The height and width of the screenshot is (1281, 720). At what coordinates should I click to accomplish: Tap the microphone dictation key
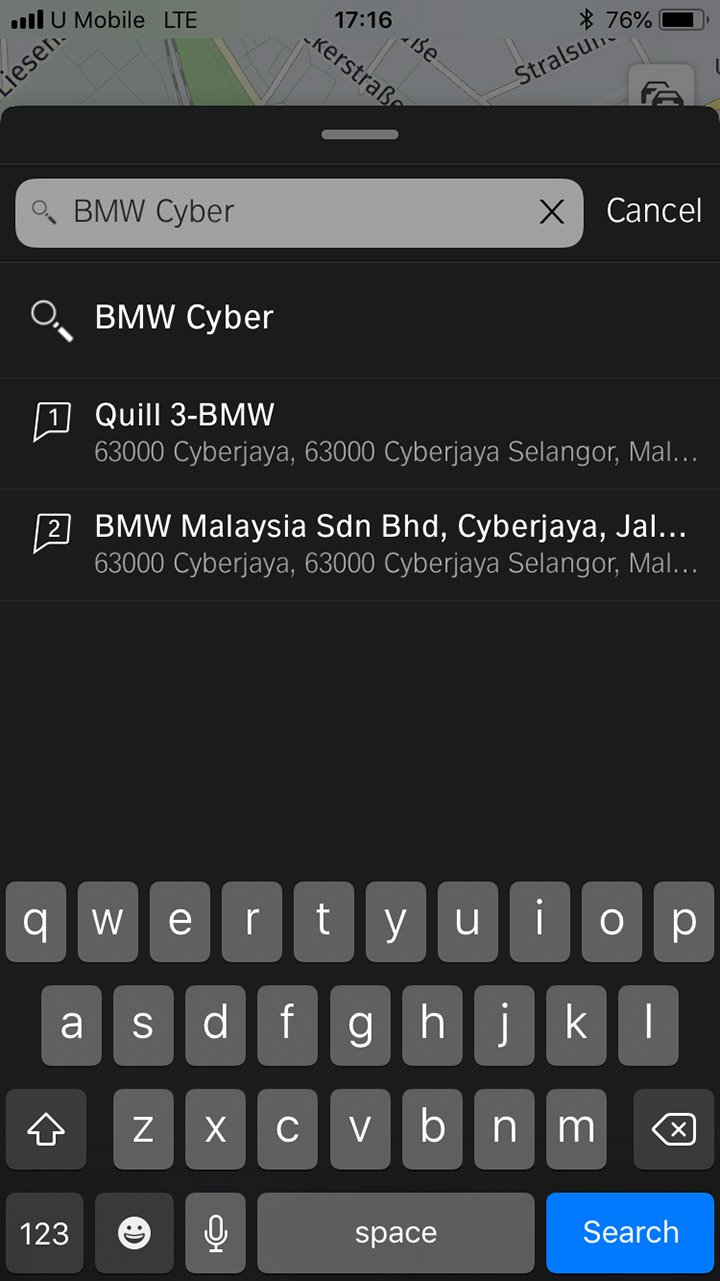pyautogui.click(x=215, y=1232)
